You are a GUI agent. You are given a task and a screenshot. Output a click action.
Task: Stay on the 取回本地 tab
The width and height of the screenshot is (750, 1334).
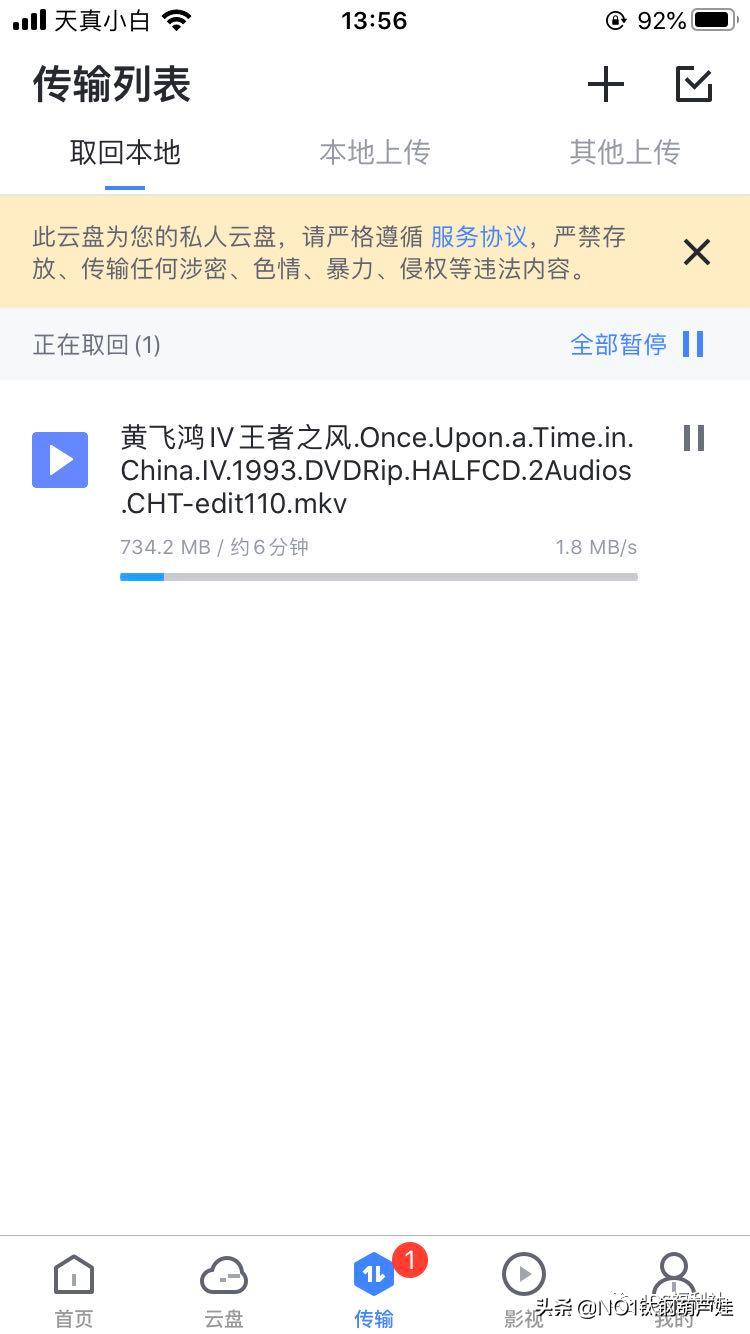[125, 152]
